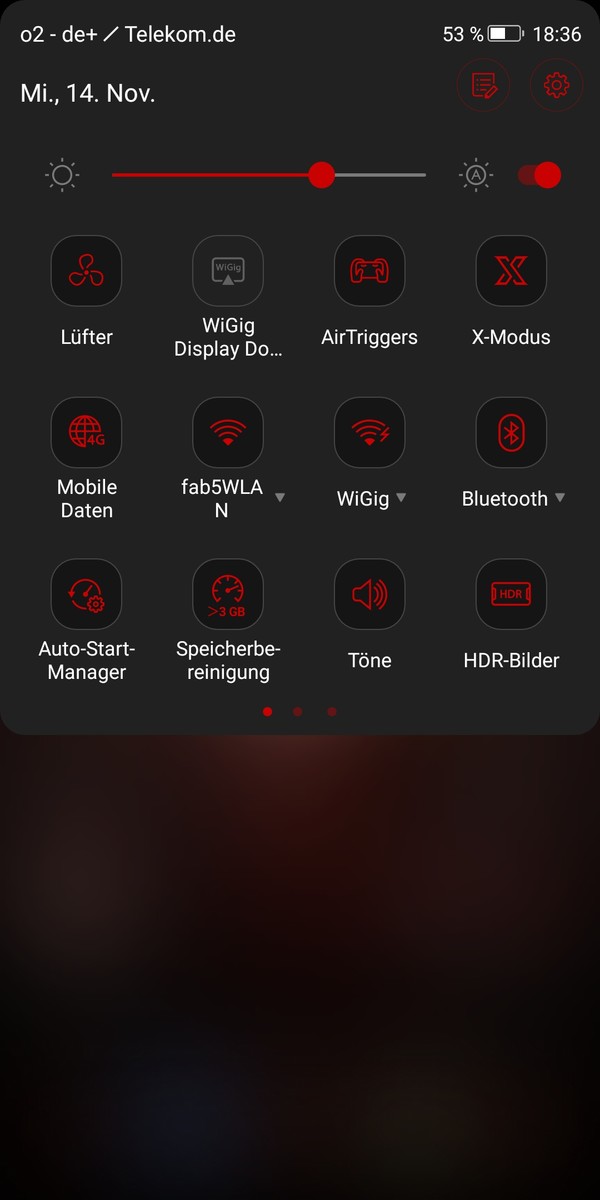Expand the WiGig dropdown arrow
Viewport: 600px width, 1200px height.
pyautogui.click(x=401, y=498)
